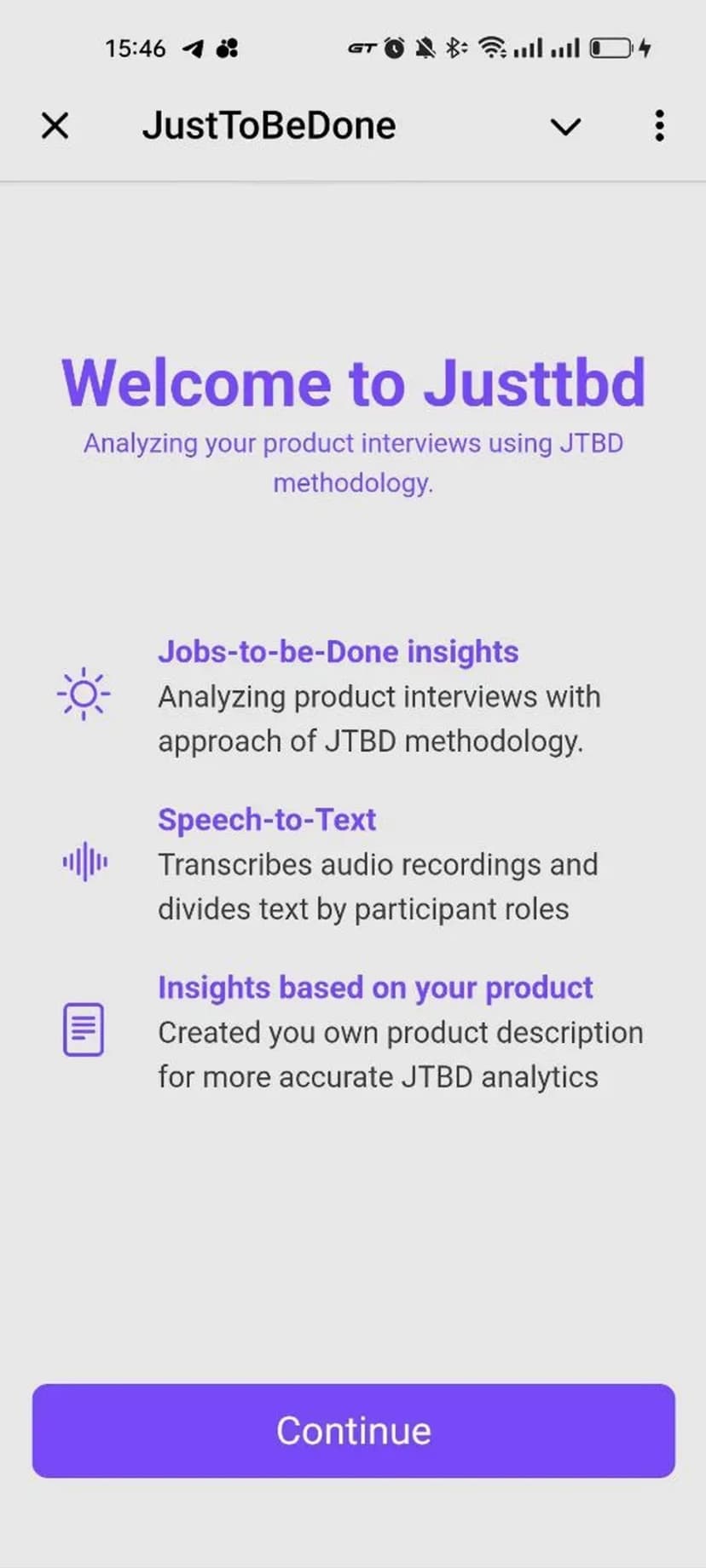Collapse the app using the chevron

(x=565, y=127)
